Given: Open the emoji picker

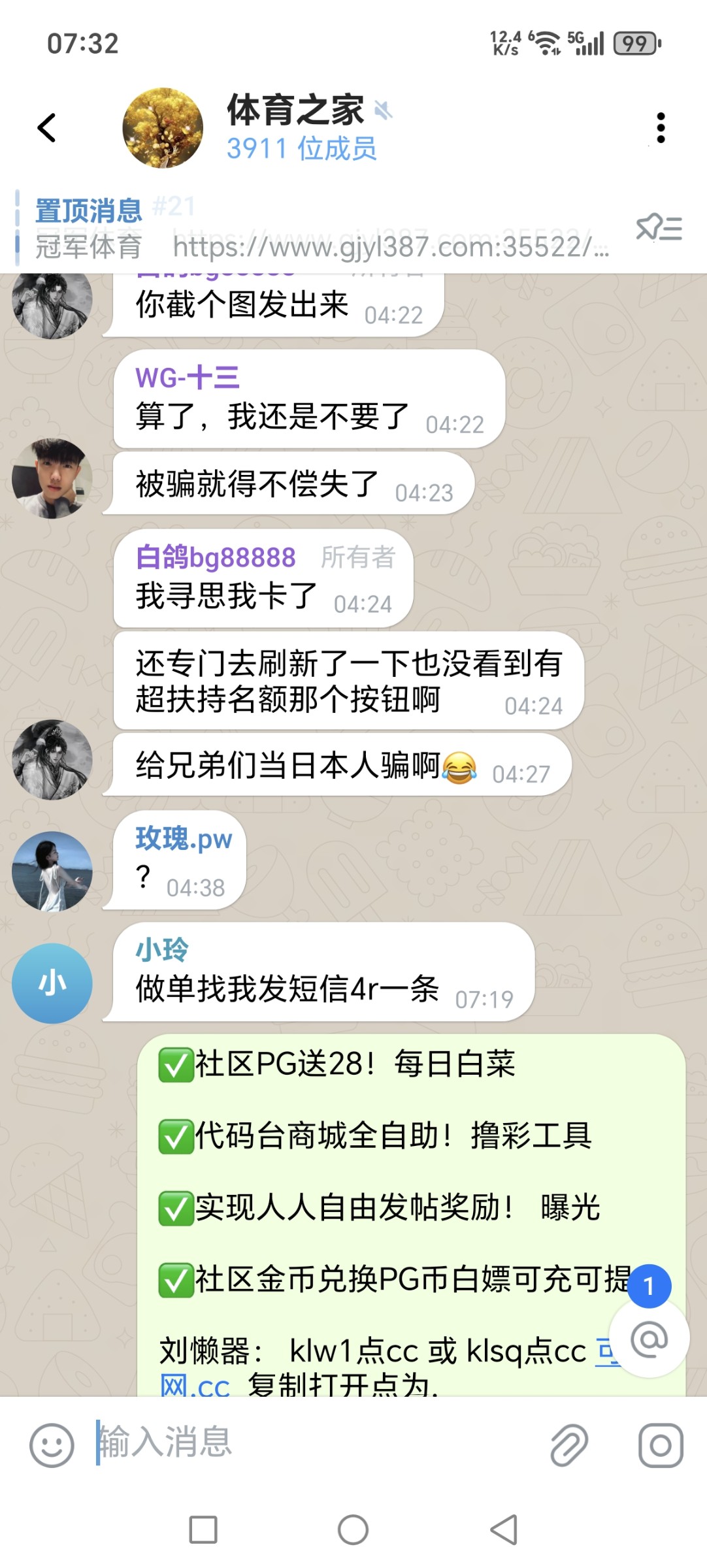Looking at the screenshot, I should click(52, 1445).
